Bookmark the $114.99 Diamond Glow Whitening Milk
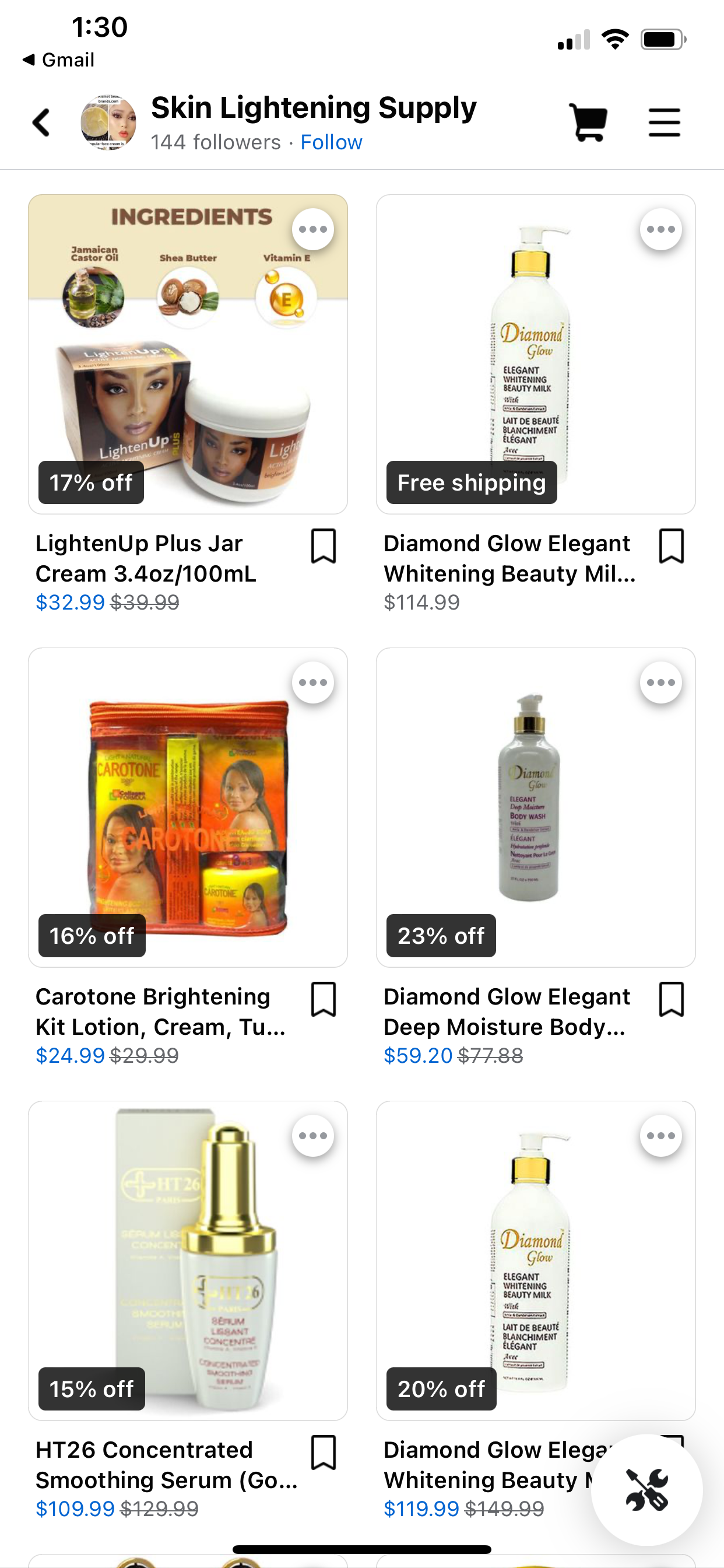 671,546
